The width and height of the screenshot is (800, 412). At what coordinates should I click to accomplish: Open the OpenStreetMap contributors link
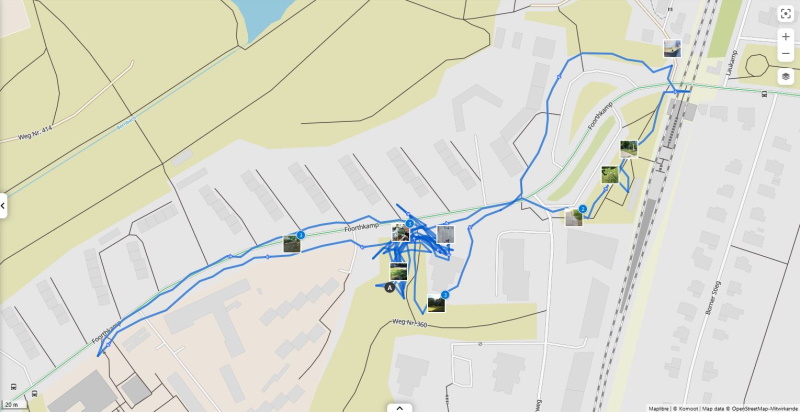click(x=762, y=408)
